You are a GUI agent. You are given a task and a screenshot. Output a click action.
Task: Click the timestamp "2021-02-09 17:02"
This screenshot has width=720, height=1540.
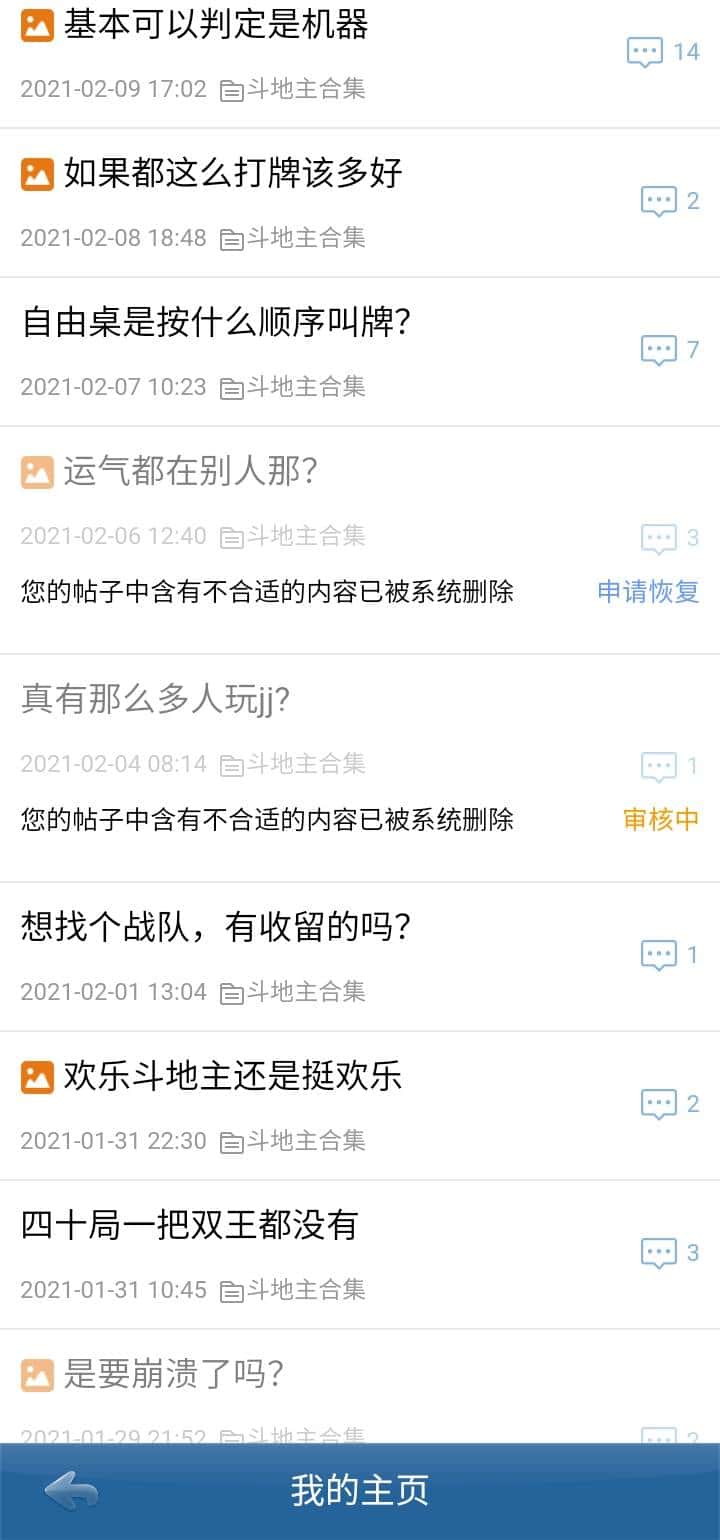pos(113,89)
